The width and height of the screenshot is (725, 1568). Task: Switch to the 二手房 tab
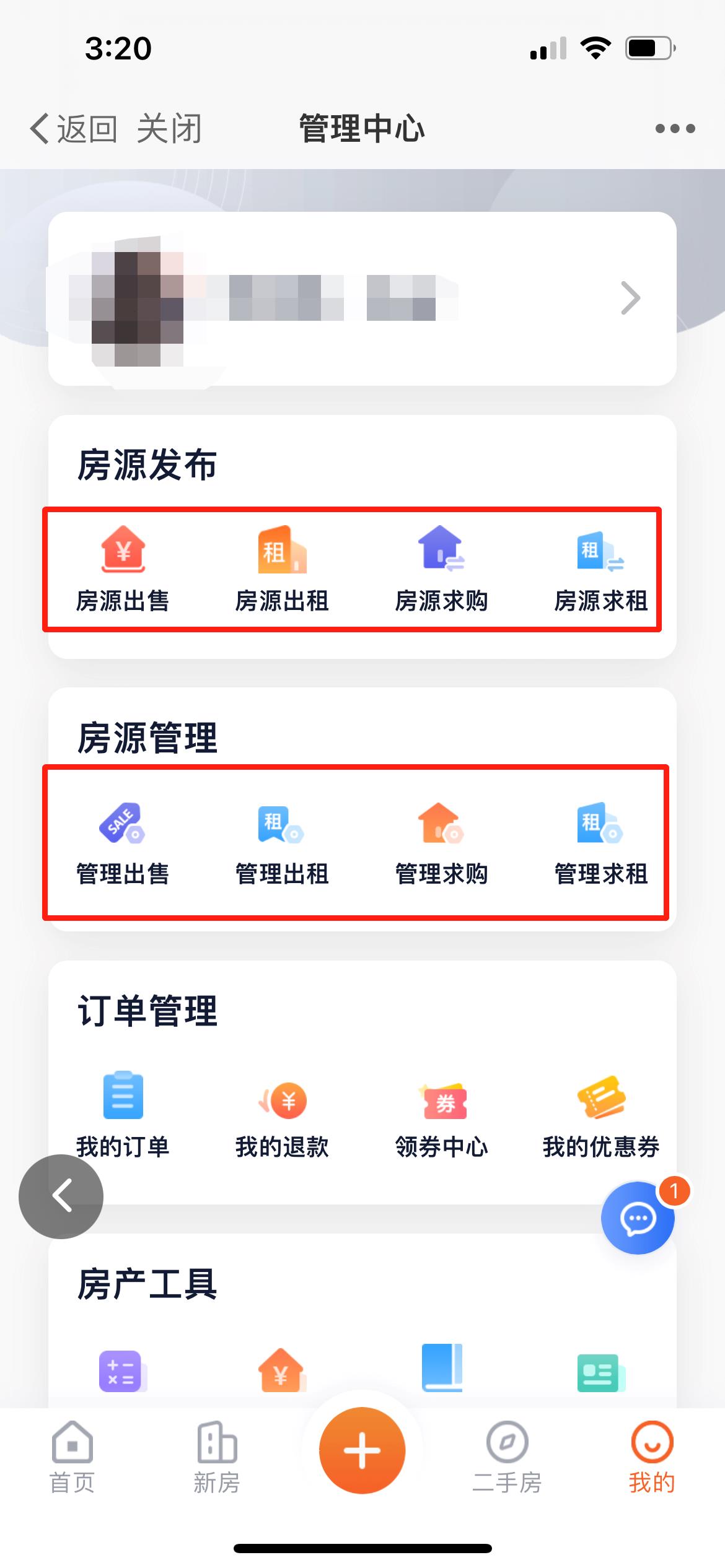[507, 1458]
